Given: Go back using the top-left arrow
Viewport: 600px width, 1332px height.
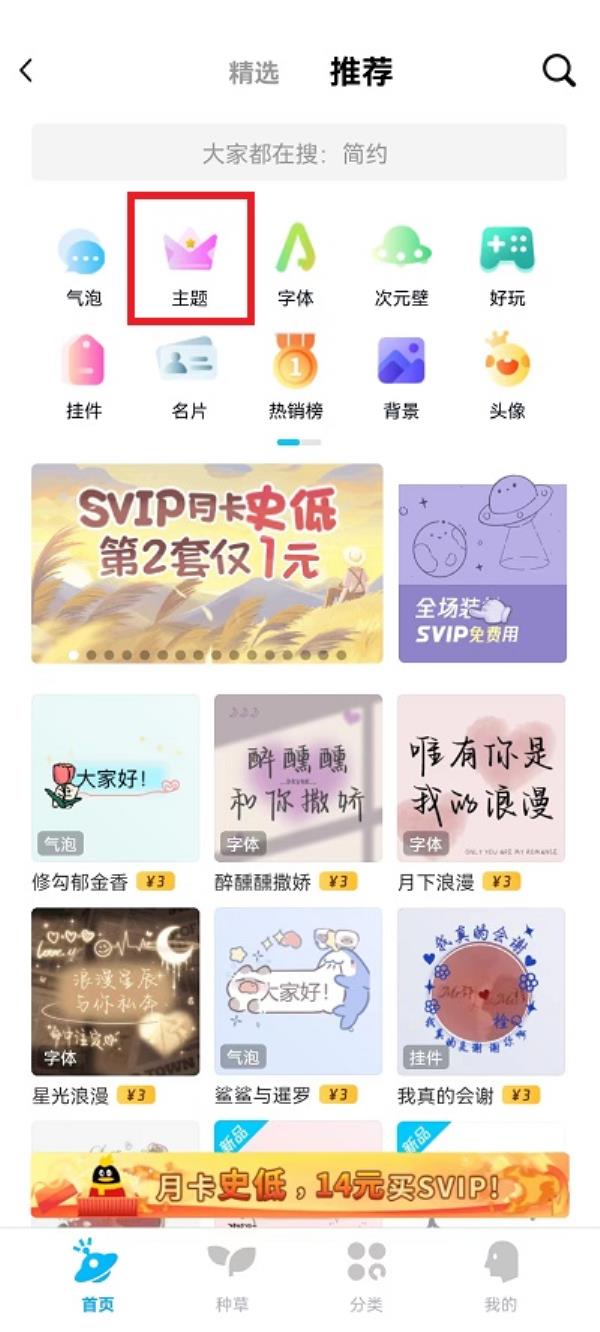Looking at the screenshot, I should click(27, 71).
